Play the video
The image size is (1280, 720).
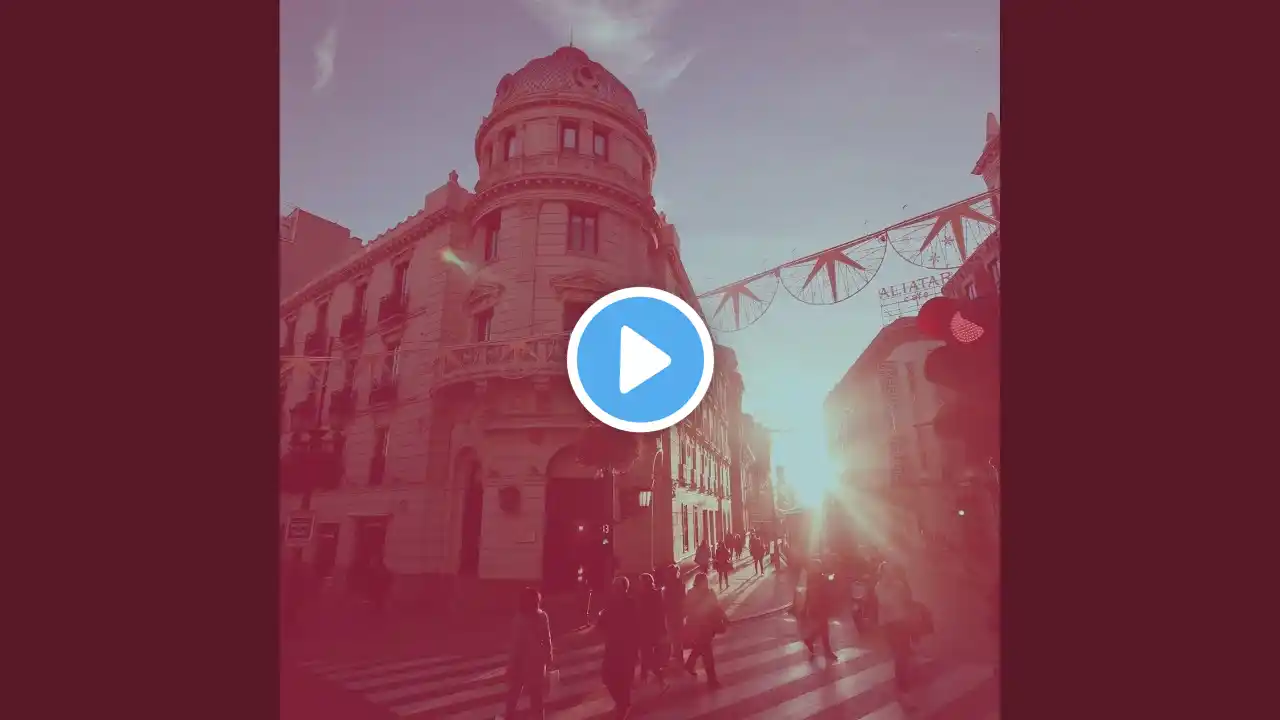(640, 360)
